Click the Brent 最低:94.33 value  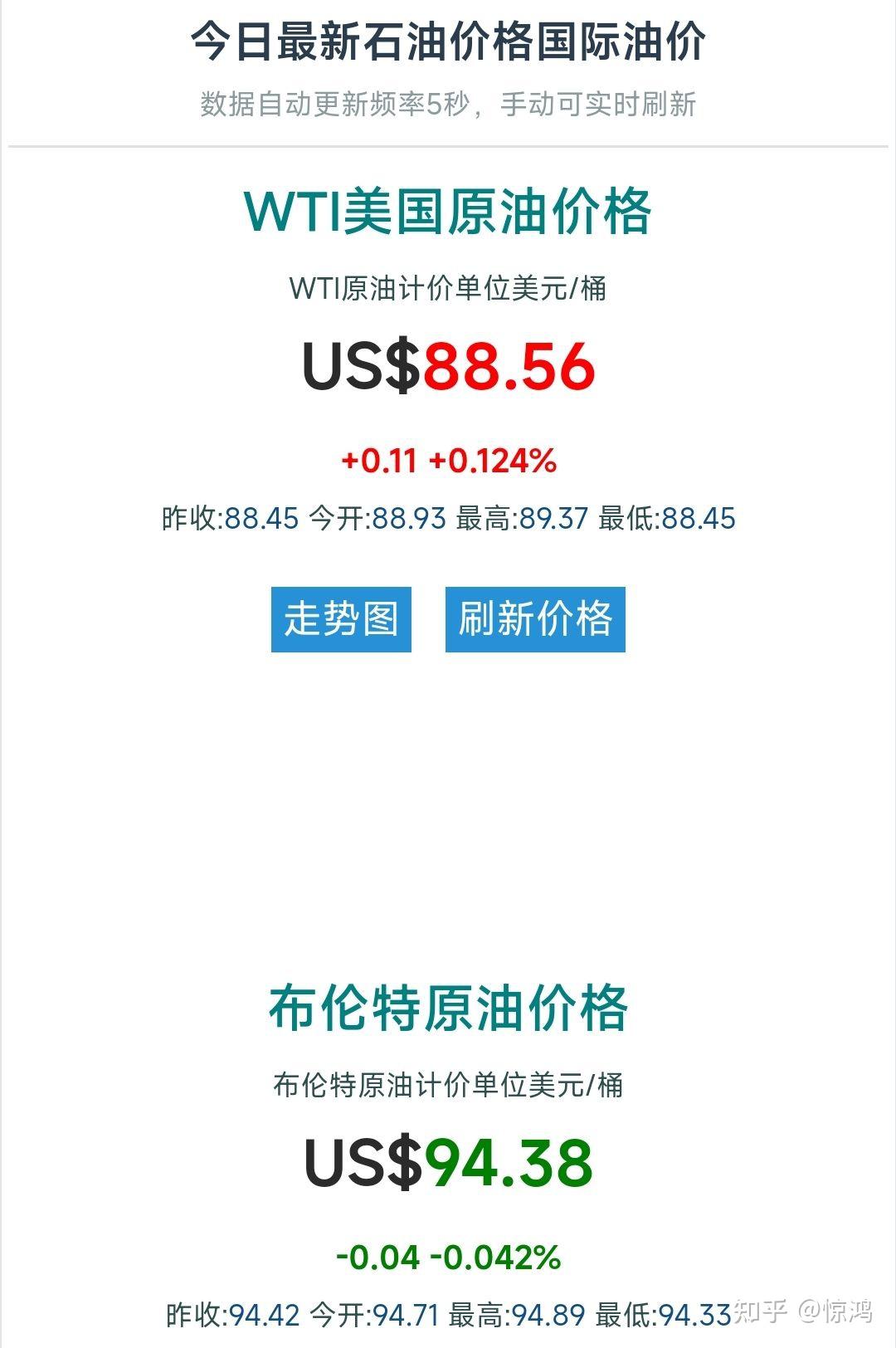[x=664, y=1315]
